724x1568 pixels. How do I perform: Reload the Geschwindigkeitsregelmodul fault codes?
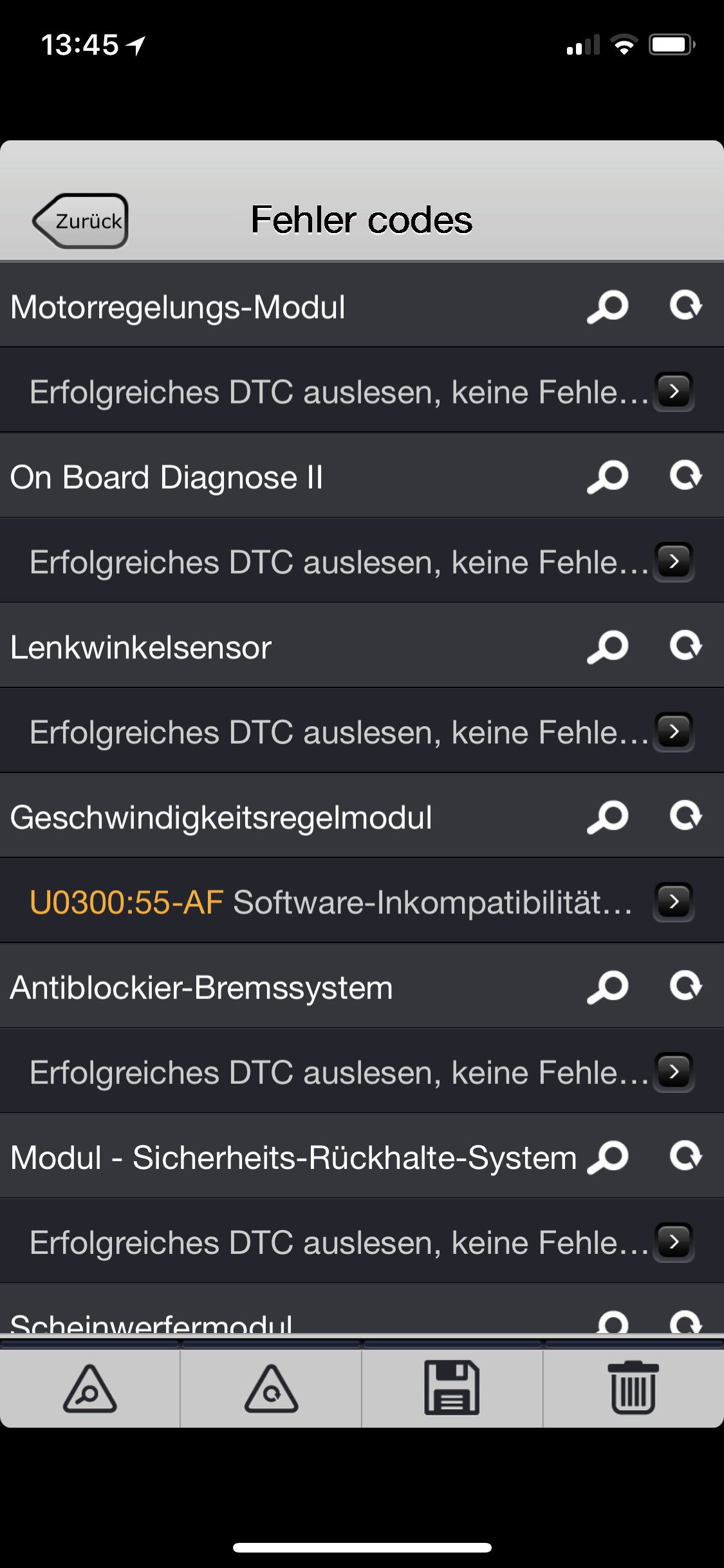685,816
